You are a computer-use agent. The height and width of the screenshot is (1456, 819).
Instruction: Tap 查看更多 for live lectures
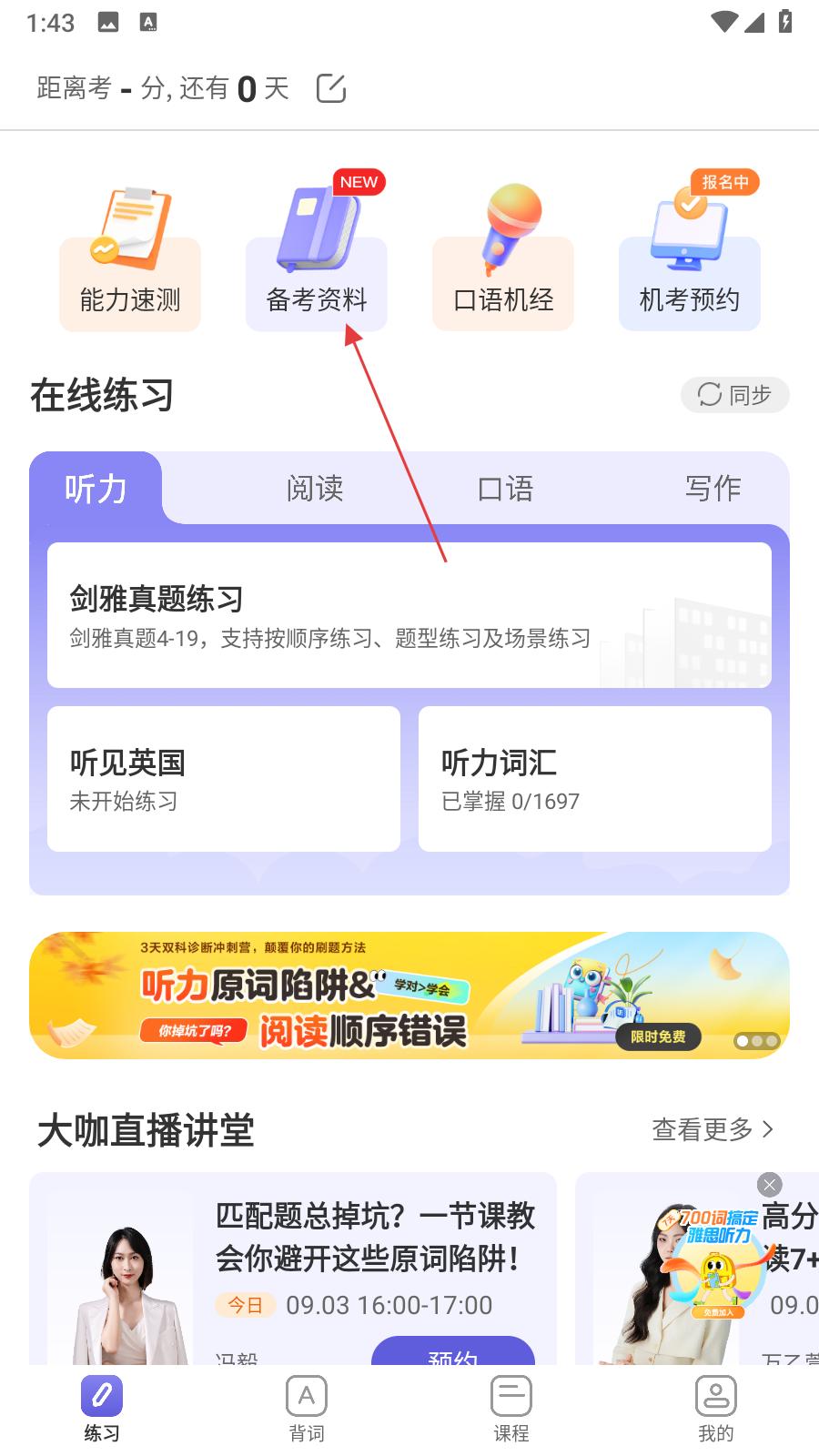coord(713,1129)
